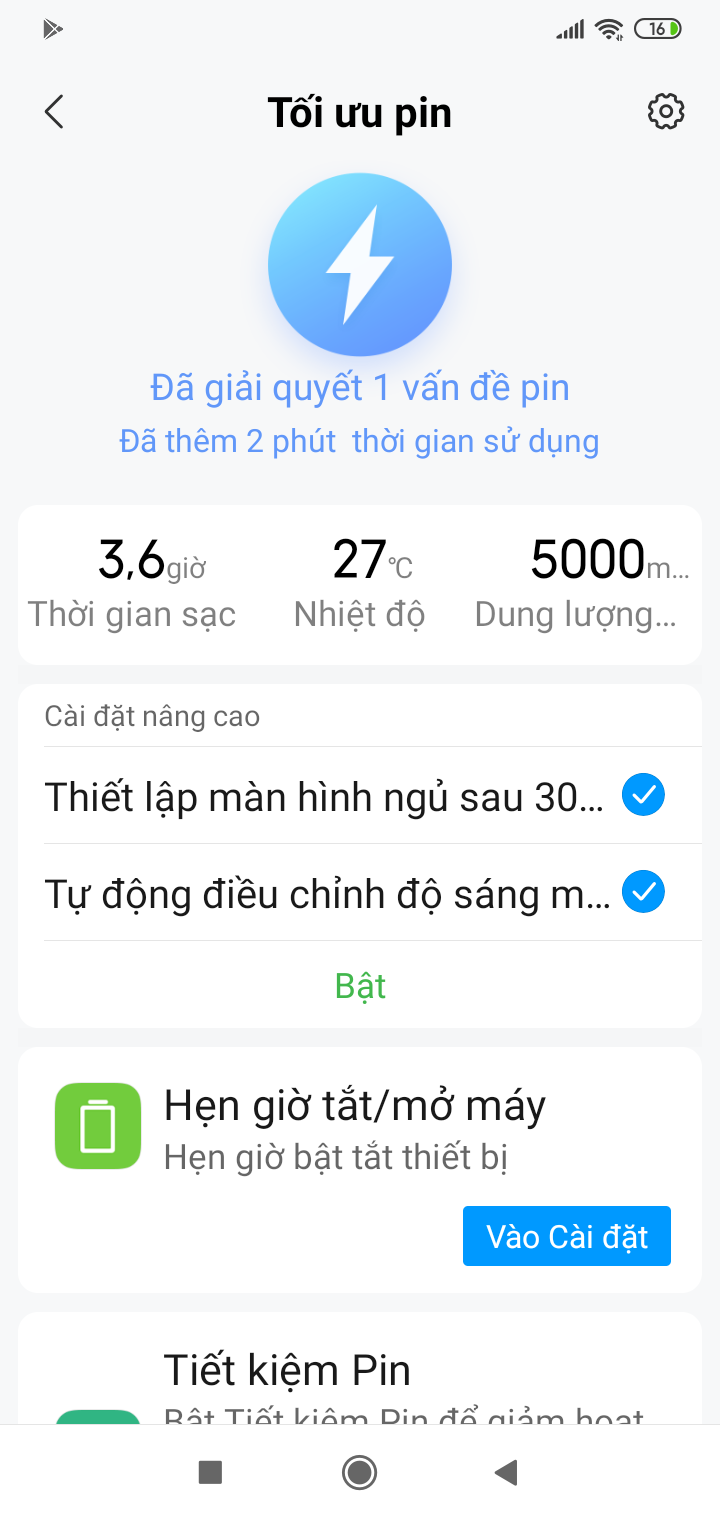
Task: Open battery settings gear icon
Action: tap(666, 112)
